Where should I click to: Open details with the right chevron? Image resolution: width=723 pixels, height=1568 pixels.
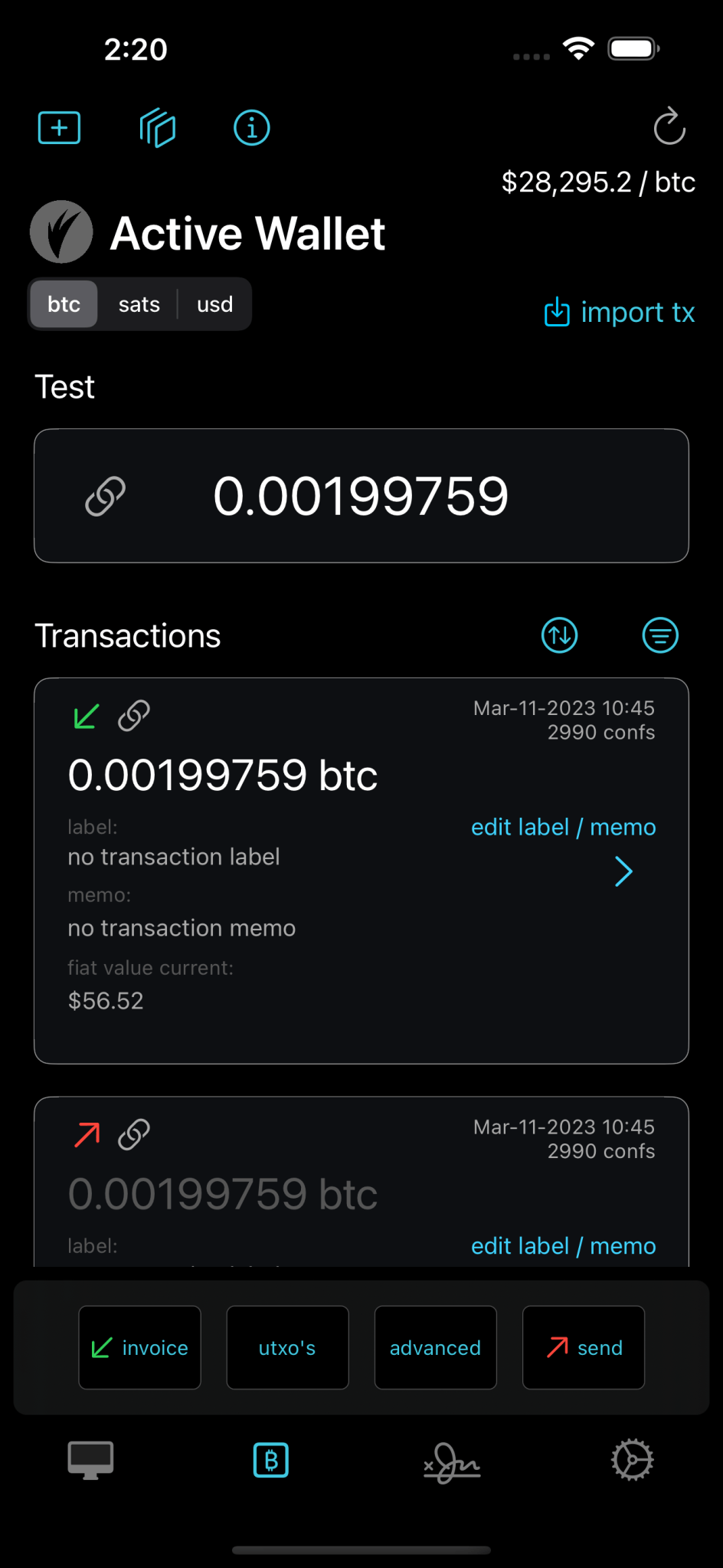(623, 871)
